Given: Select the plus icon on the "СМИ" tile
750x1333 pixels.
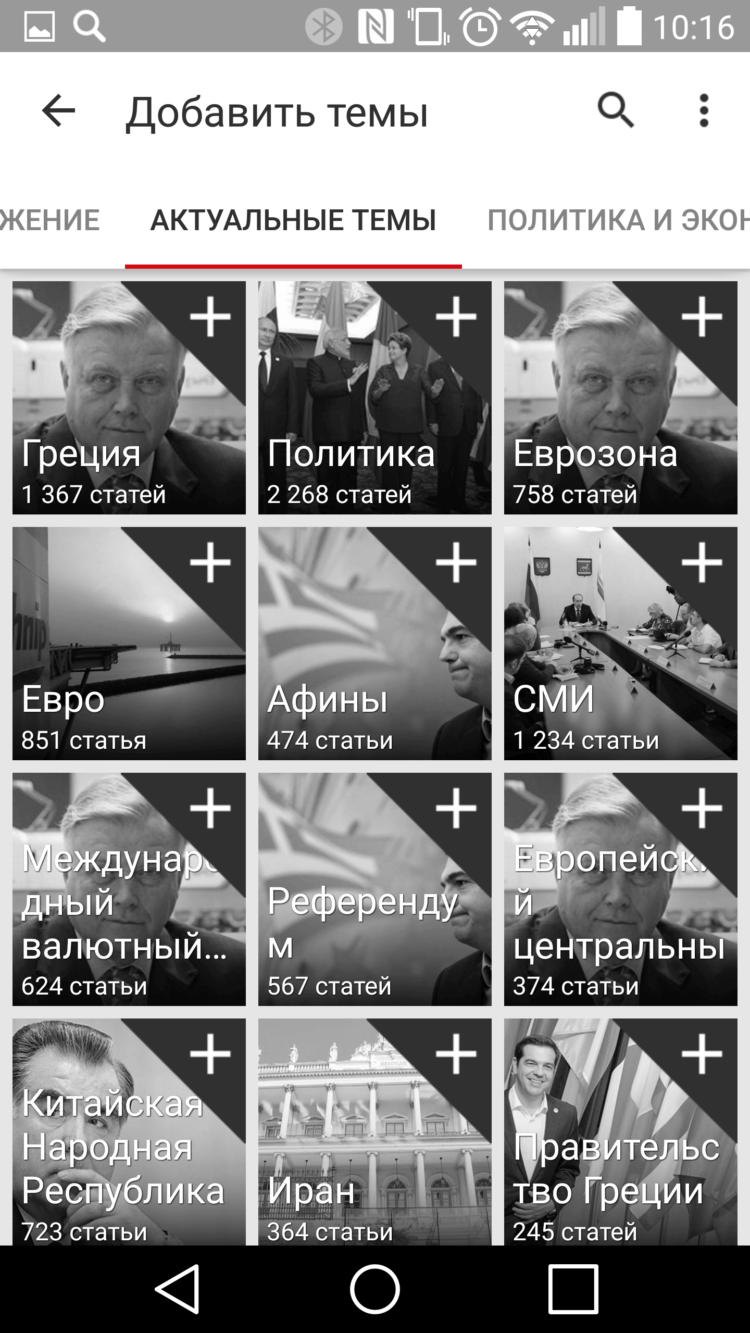Looking at the screenshot, I should point(703,562).
